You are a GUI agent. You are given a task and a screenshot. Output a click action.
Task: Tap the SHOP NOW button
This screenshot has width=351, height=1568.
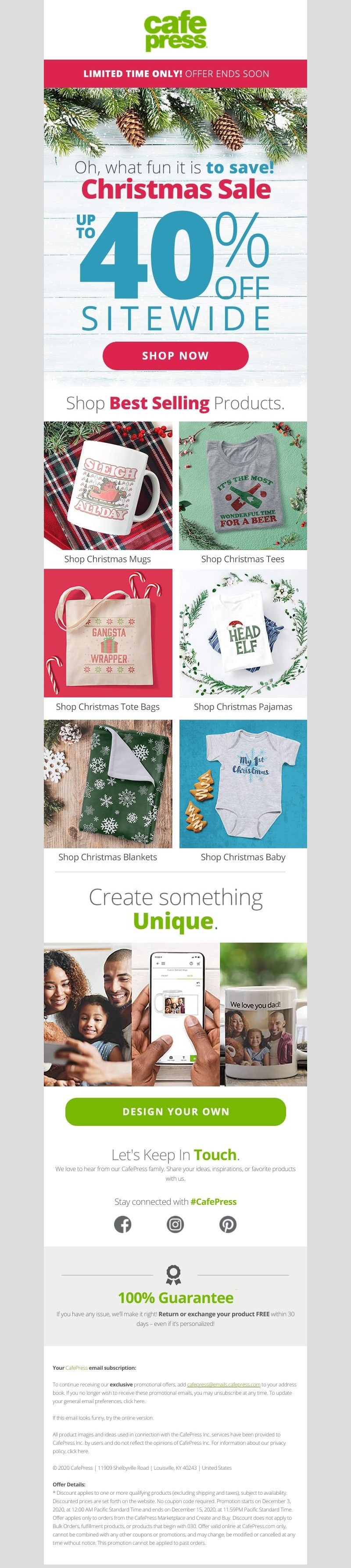(175, 355)
